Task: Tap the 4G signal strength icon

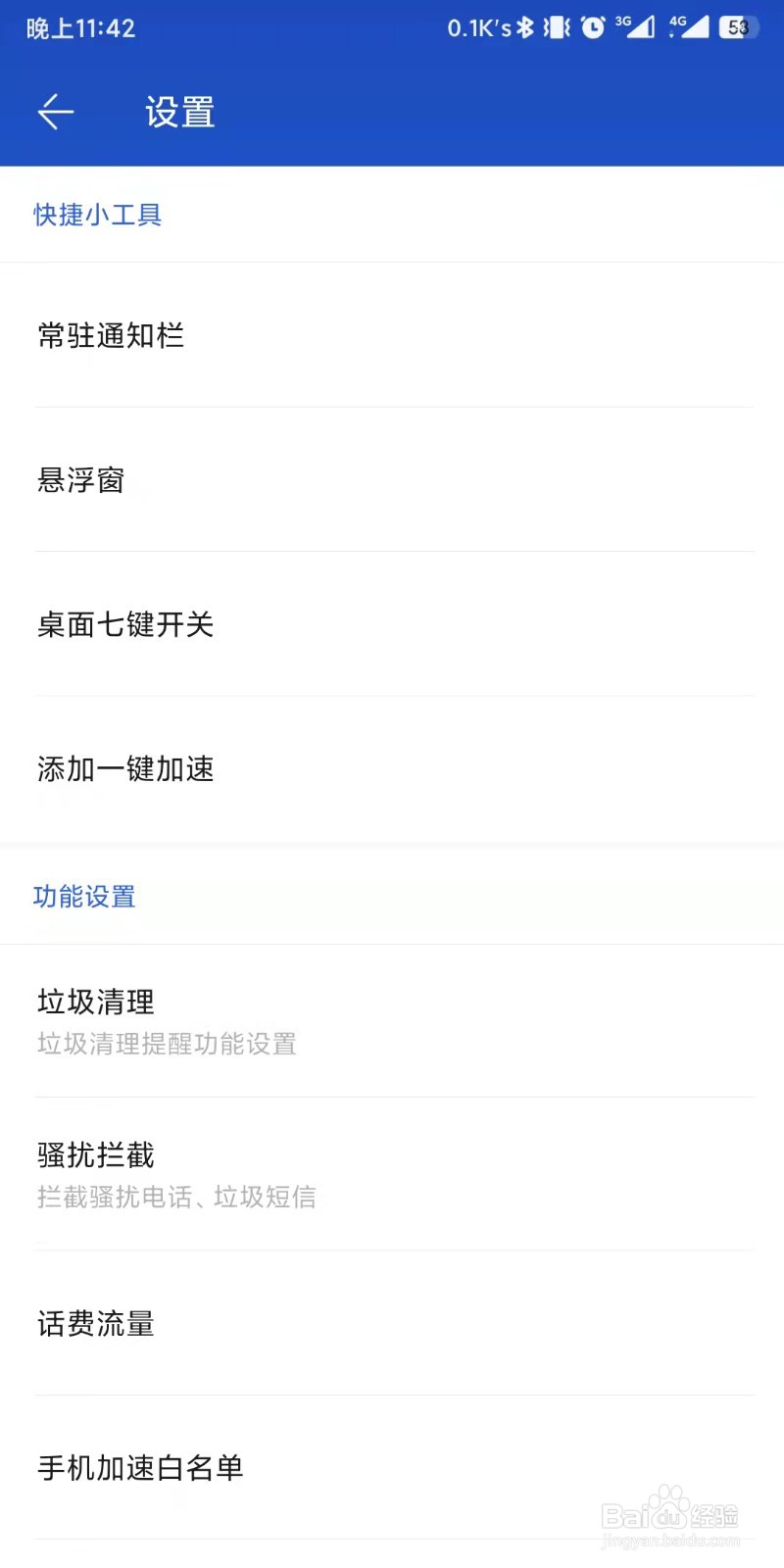Action: (692, 28)
